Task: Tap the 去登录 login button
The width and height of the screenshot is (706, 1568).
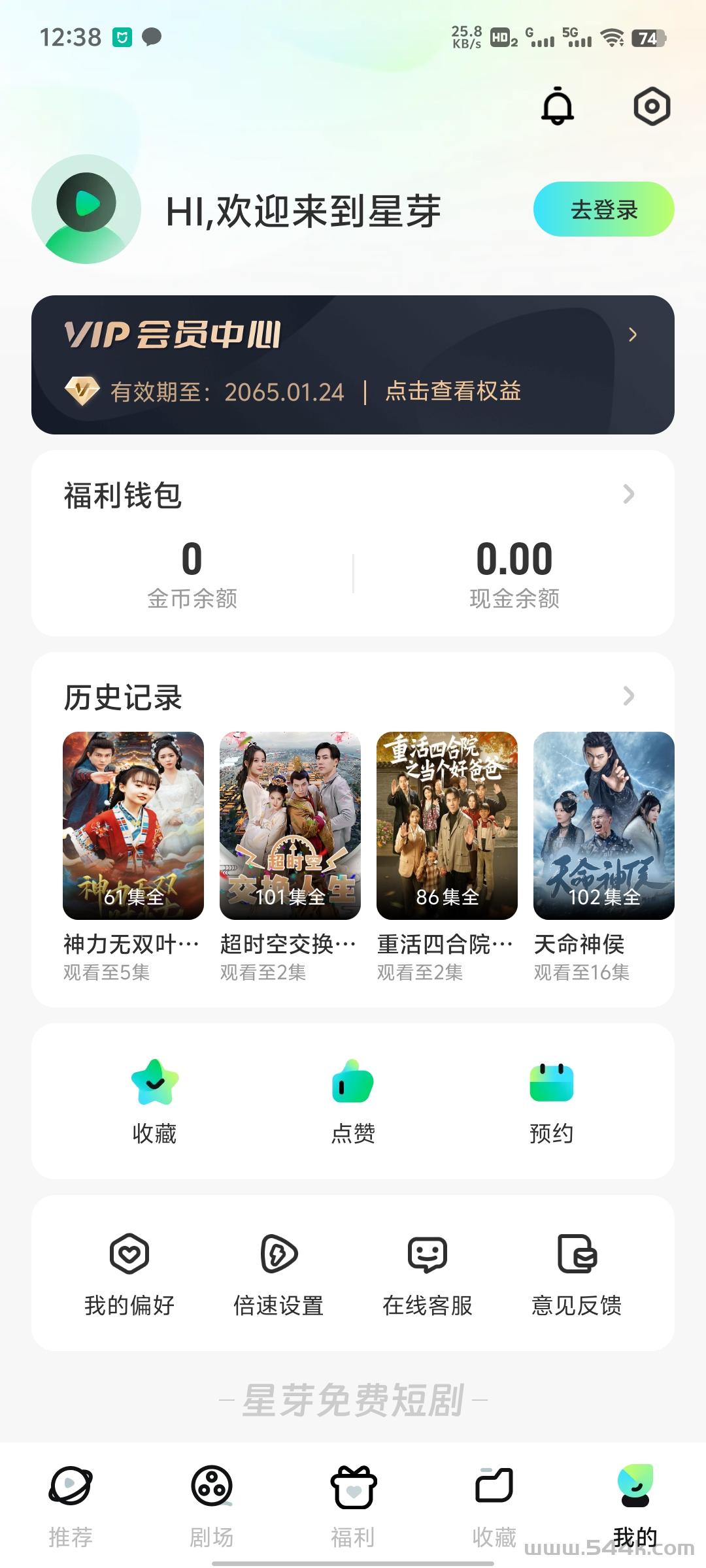Action: pos(603,210)
